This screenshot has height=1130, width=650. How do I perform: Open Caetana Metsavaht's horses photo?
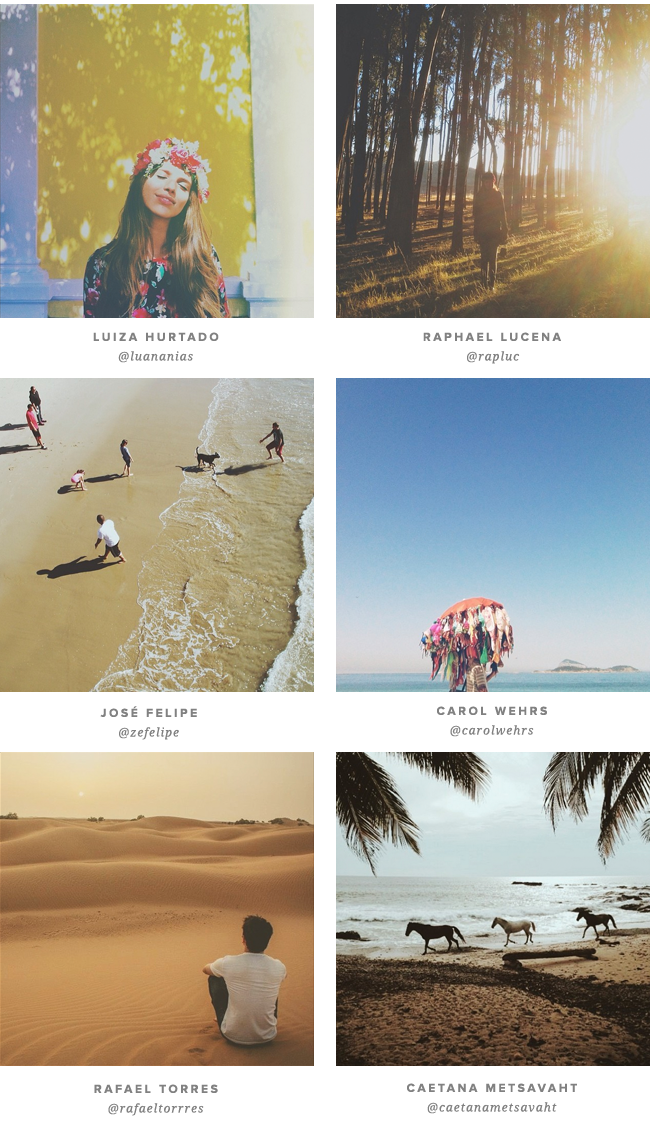click(x=492, y=908)
